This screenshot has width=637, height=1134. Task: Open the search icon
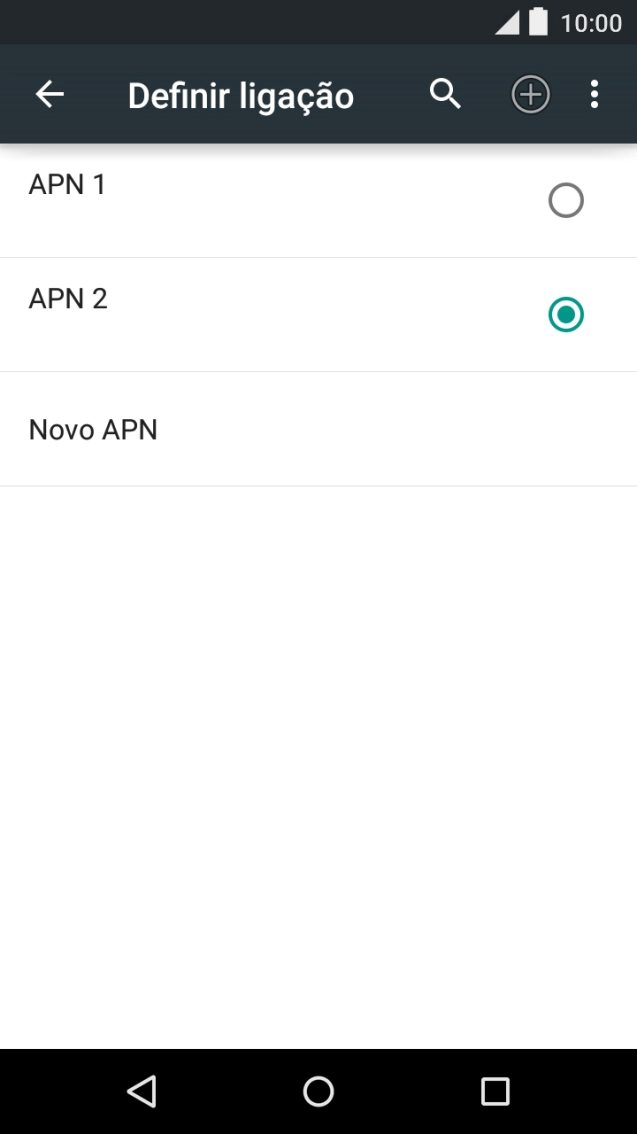445,95
